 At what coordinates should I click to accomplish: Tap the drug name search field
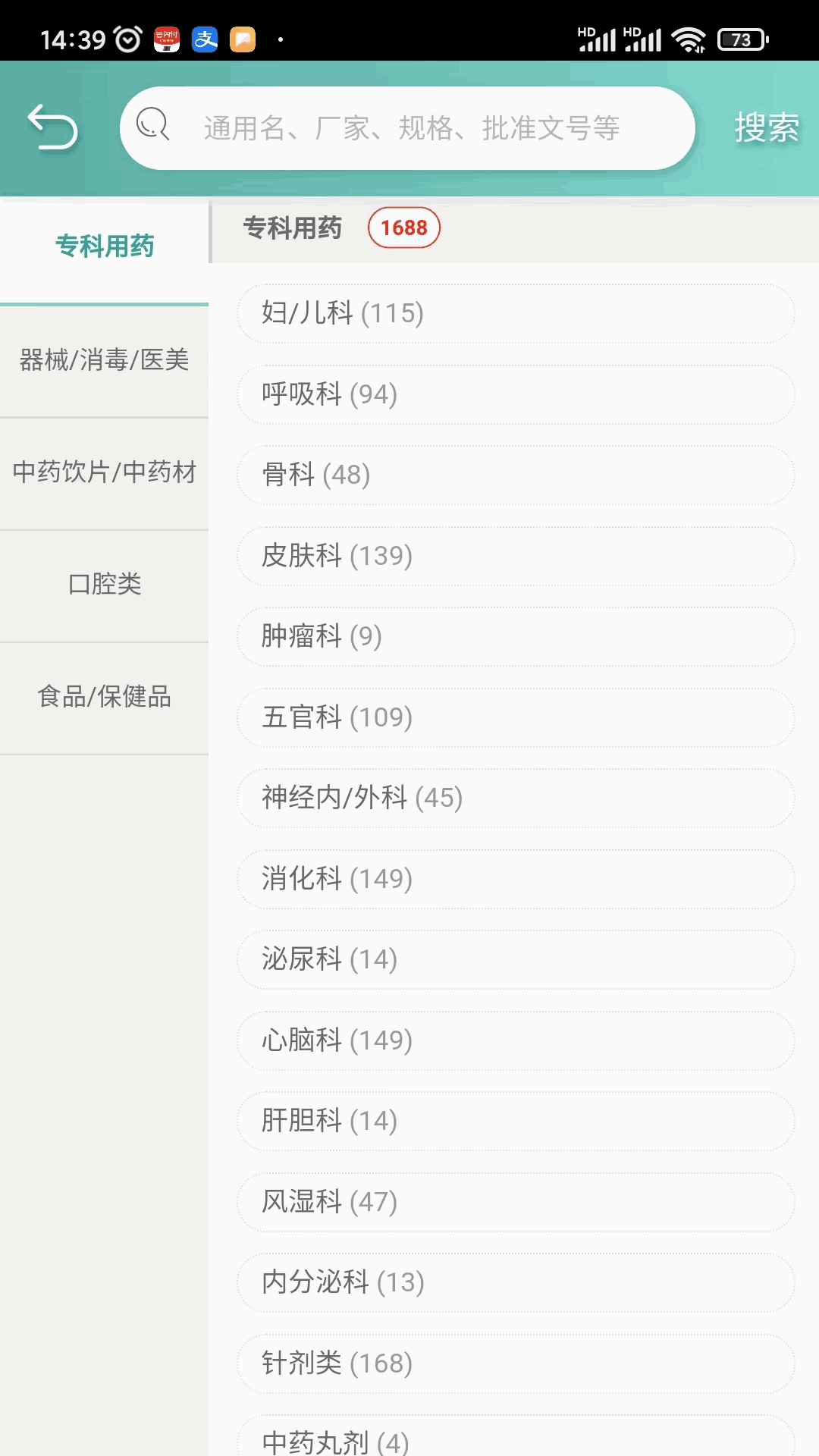pyautogui.click(x=409, y=128)
